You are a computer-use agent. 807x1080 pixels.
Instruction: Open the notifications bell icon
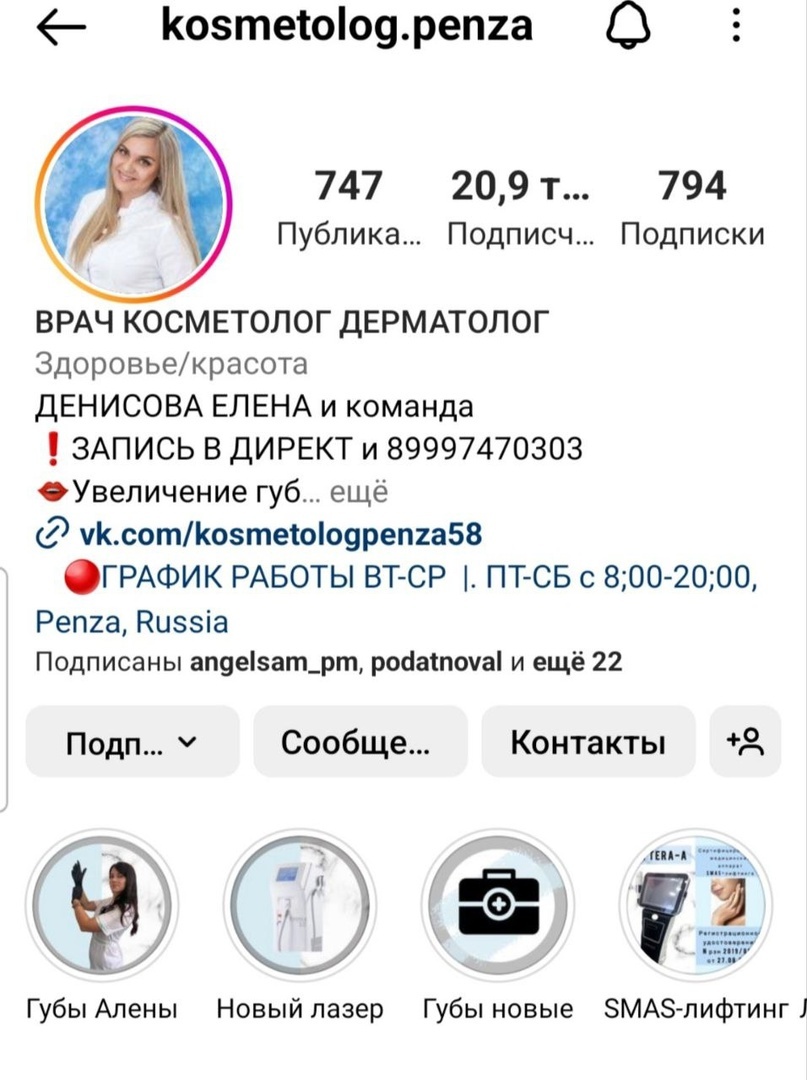629,27
